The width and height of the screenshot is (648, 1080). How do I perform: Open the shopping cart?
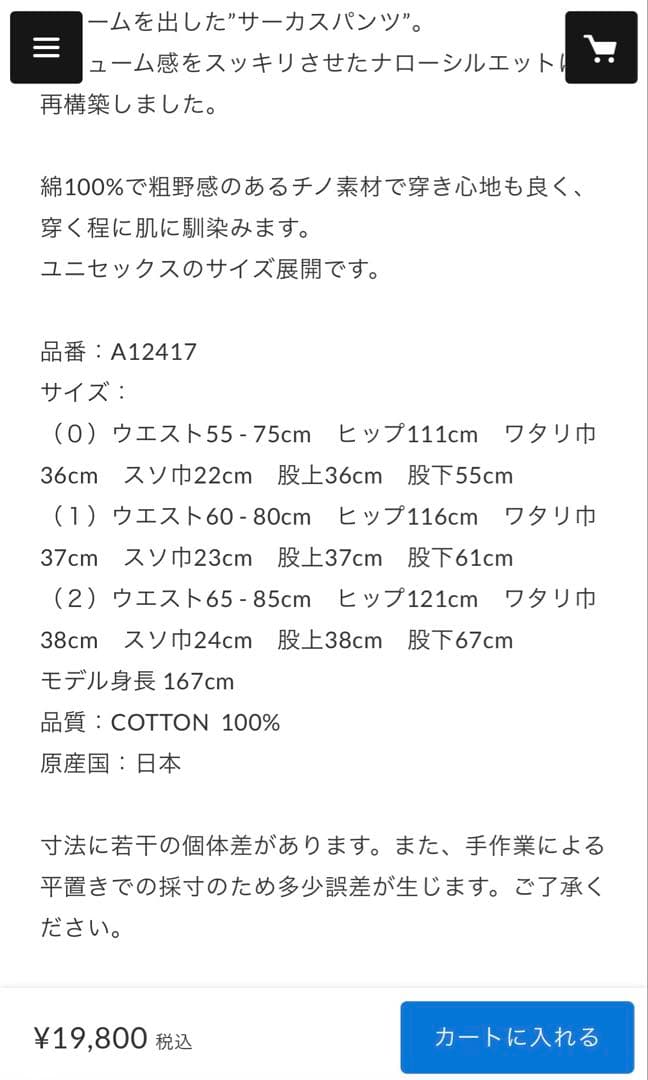click(601, 48)
